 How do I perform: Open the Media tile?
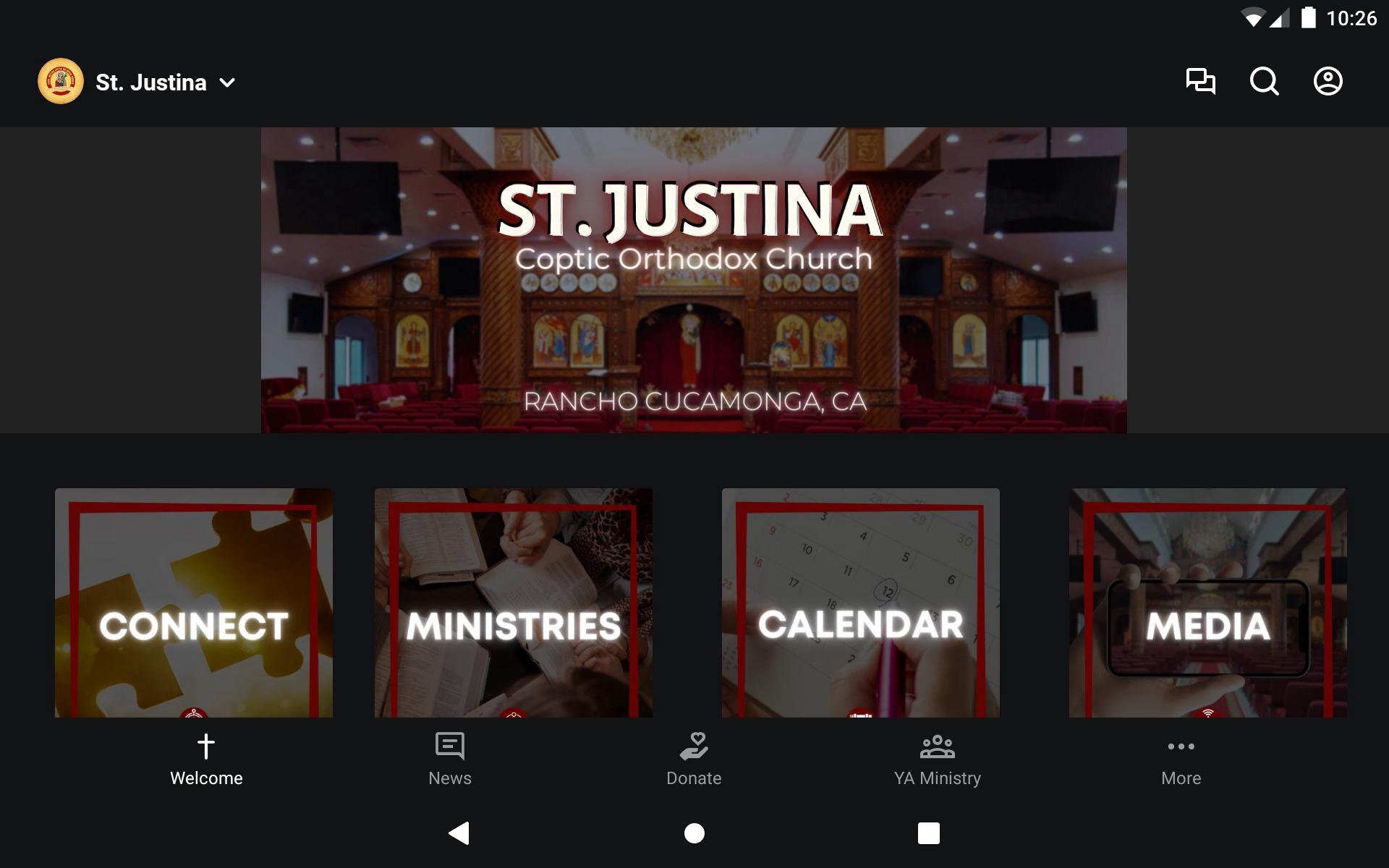(1207, 603)
